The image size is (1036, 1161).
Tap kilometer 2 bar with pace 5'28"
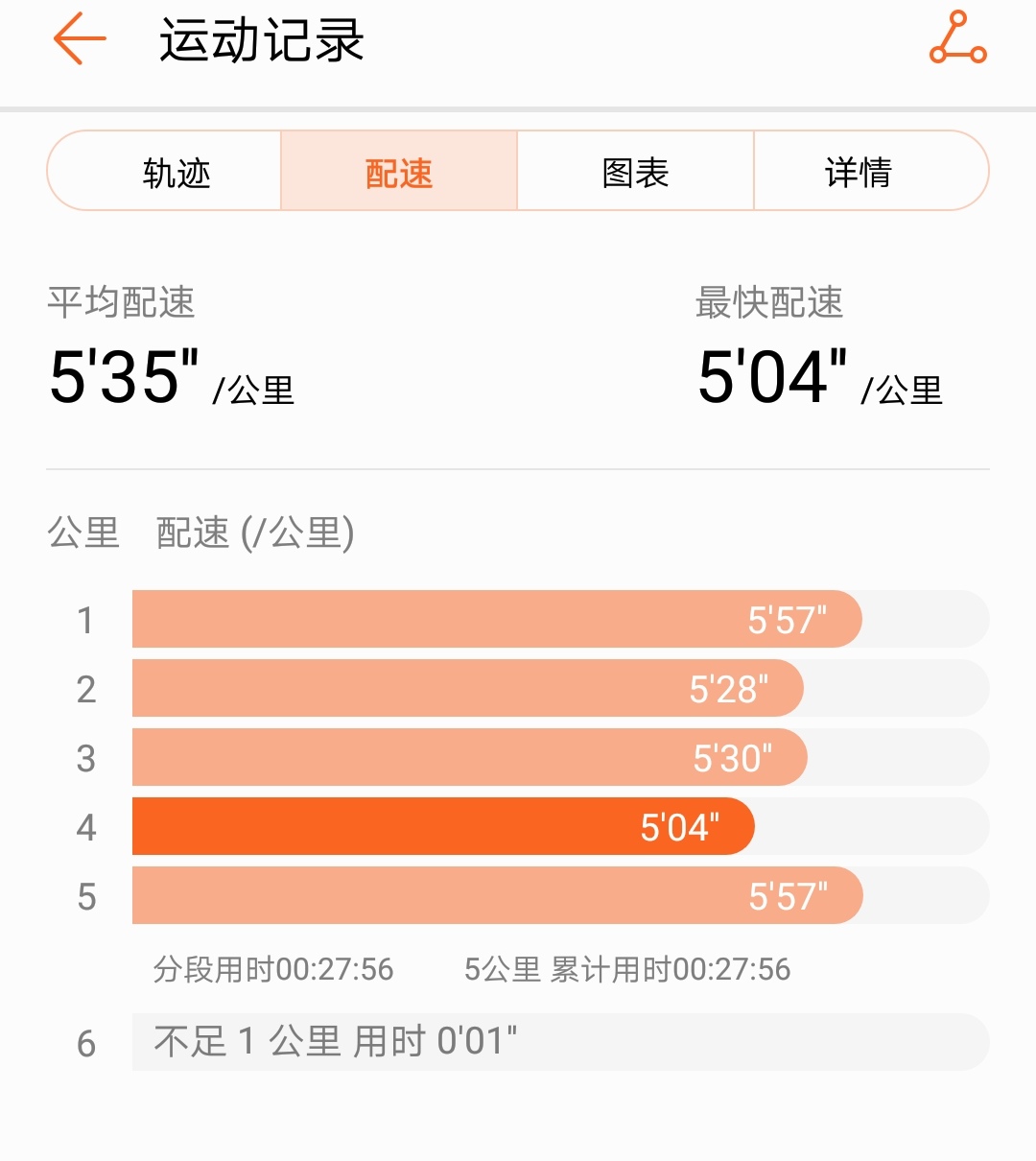(466, 688)
